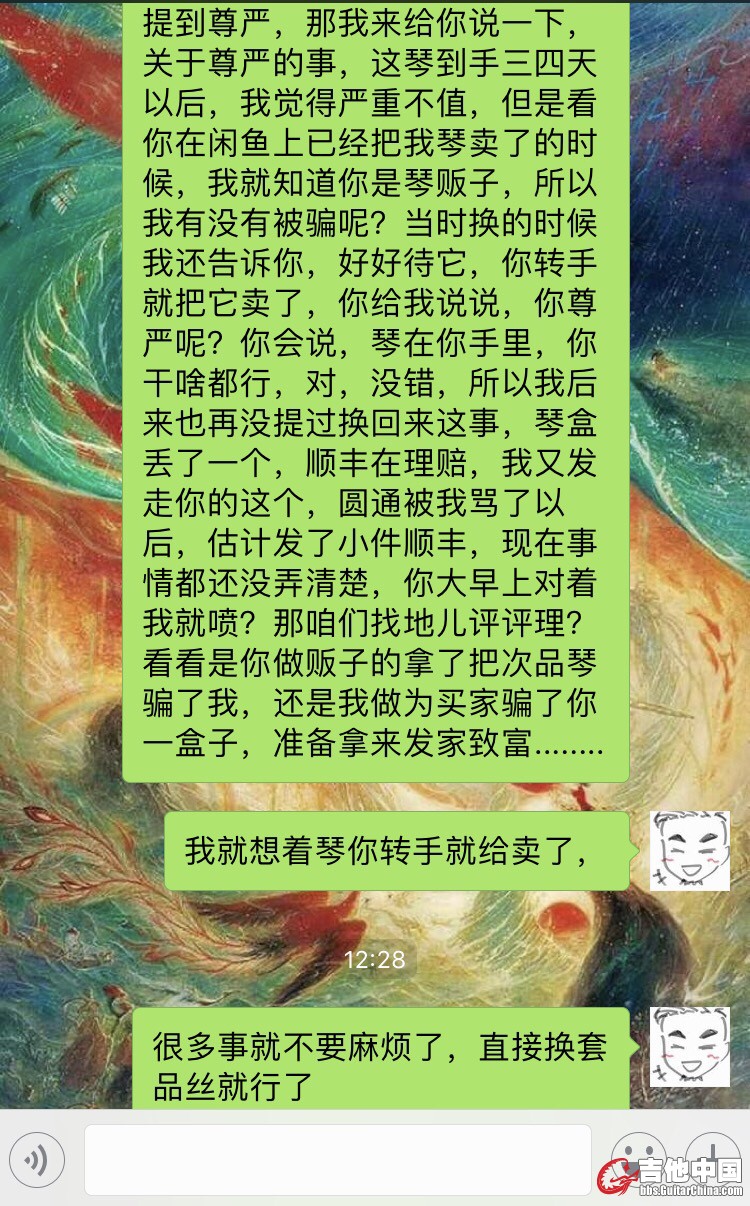Image resolution: width=750 pixels, height=1206 pixels.
Task: Tap the message text field
Action: click(x=337, y=1160)
